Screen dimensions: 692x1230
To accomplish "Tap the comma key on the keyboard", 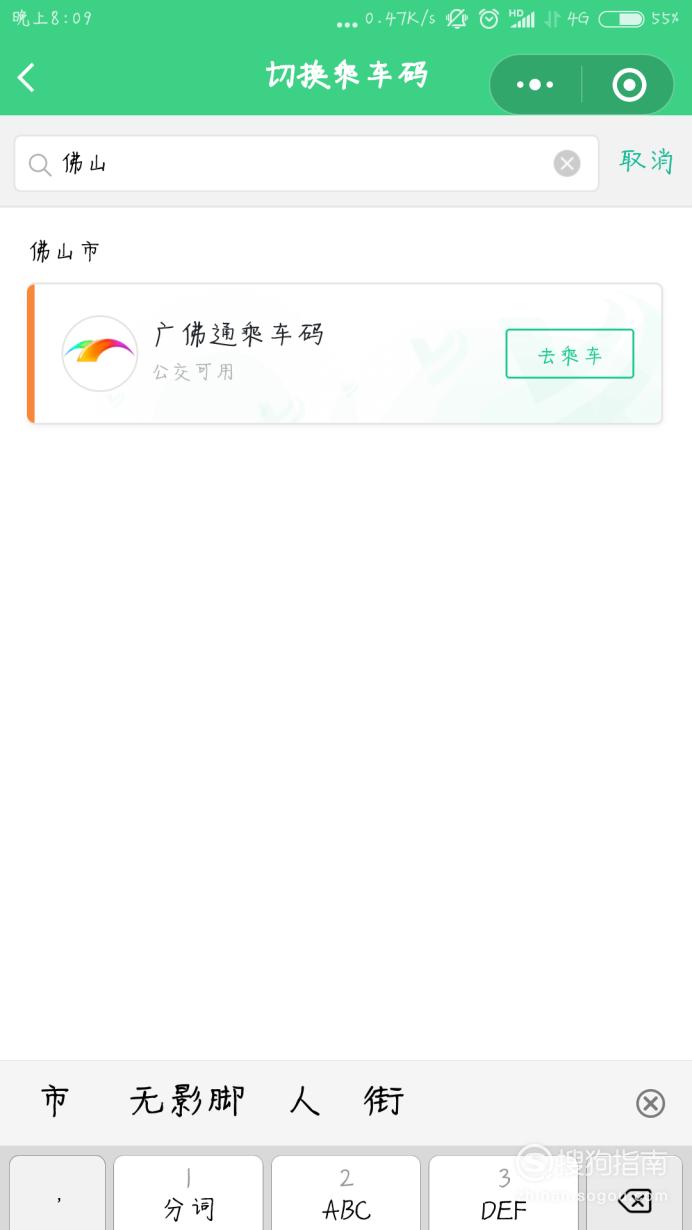I will click(58, 1194).
